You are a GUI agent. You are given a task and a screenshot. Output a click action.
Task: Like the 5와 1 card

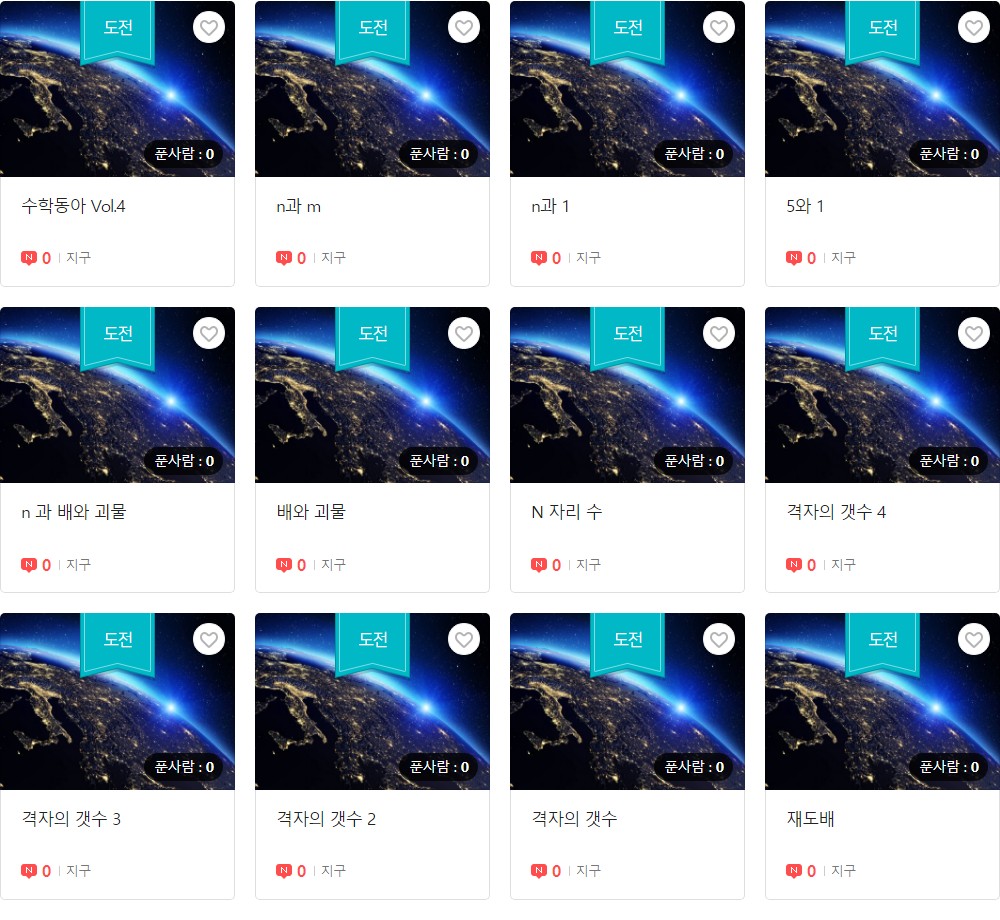pos(974,28)
